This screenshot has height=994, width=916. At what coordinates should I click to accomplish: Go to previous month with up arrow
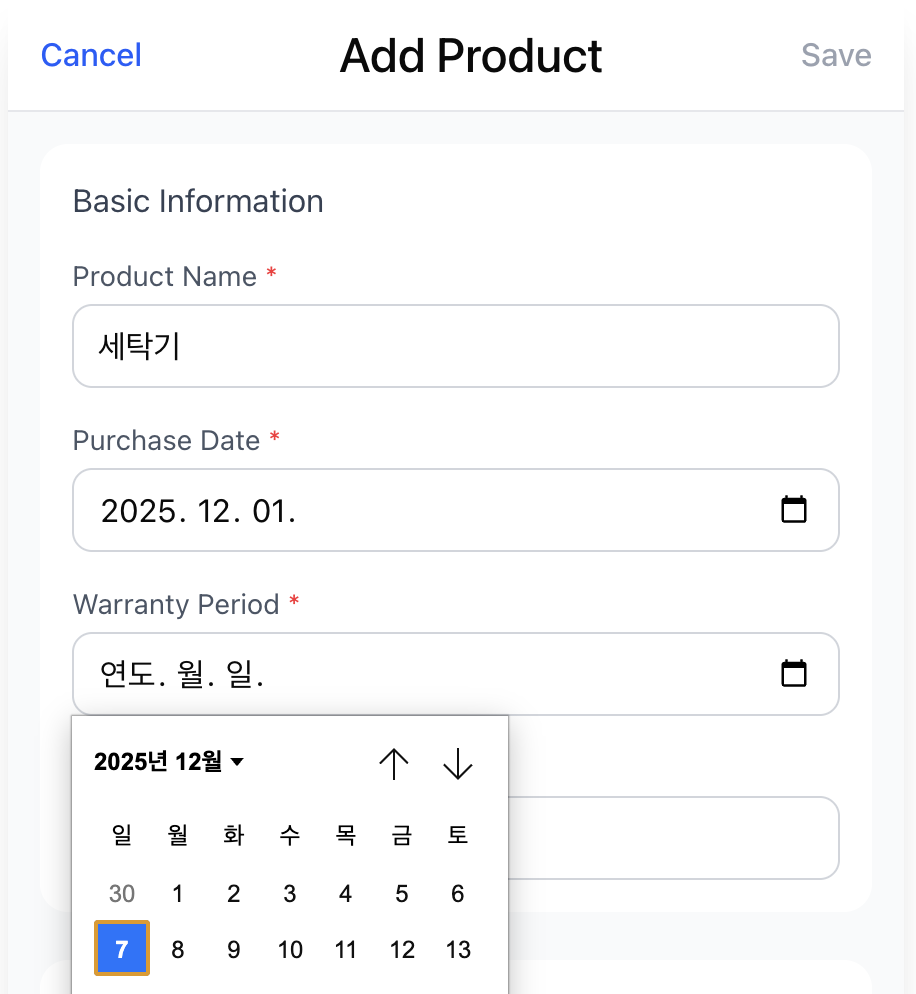394,764
